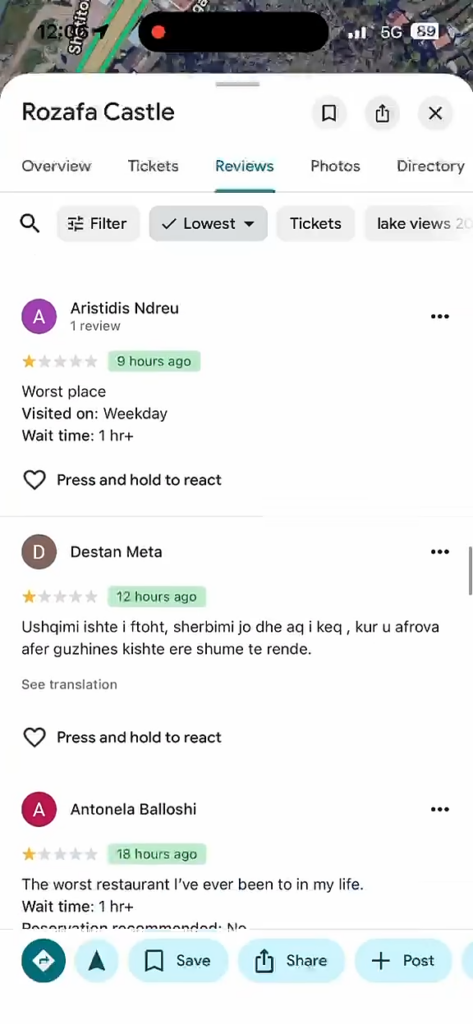Start navigation with the arrow button
Image resolution: width=473 pixels, height=1024 pixels.
click(97, 961)
